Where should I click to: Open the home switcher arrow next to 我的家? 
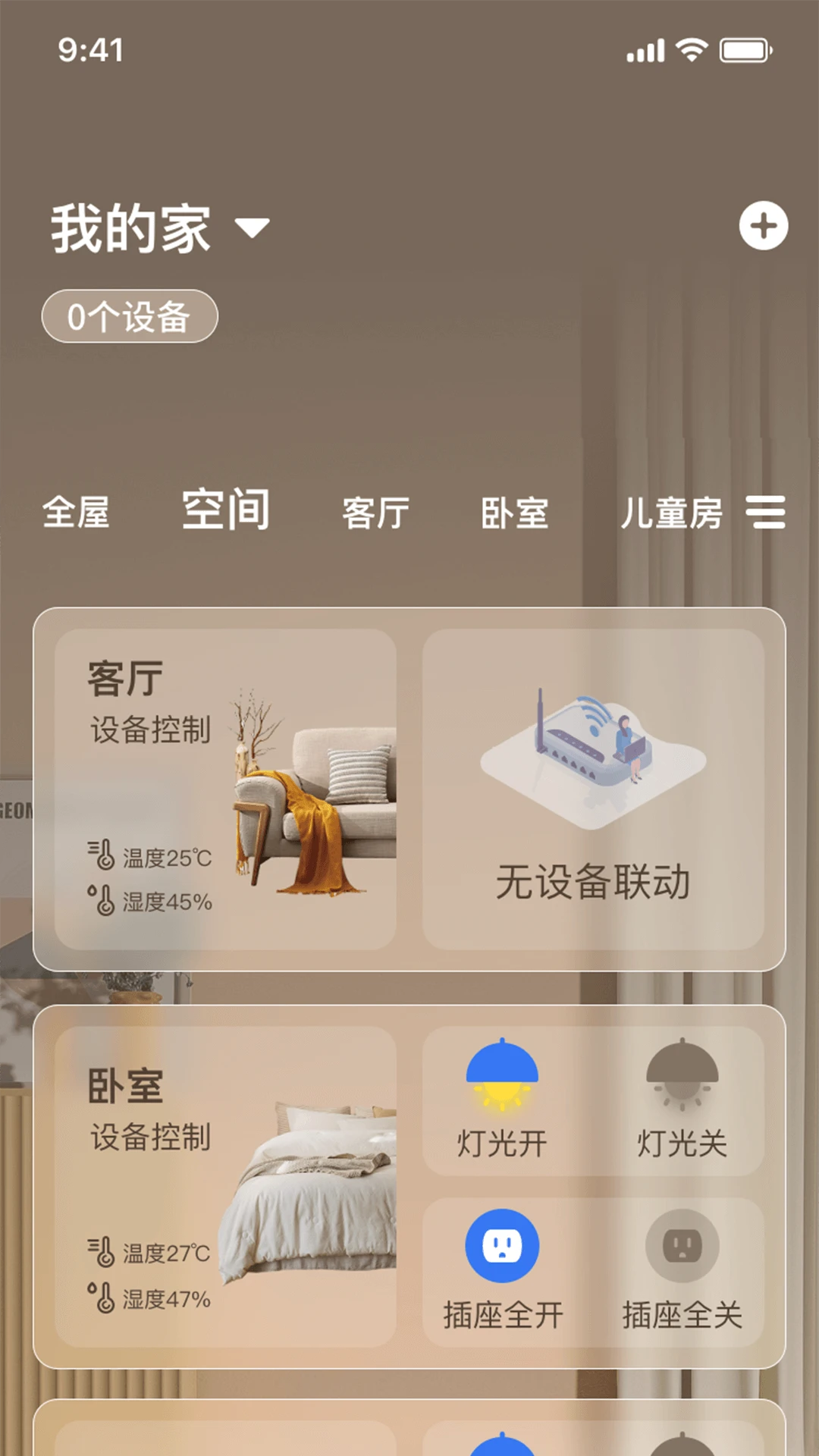coord(253,225)
